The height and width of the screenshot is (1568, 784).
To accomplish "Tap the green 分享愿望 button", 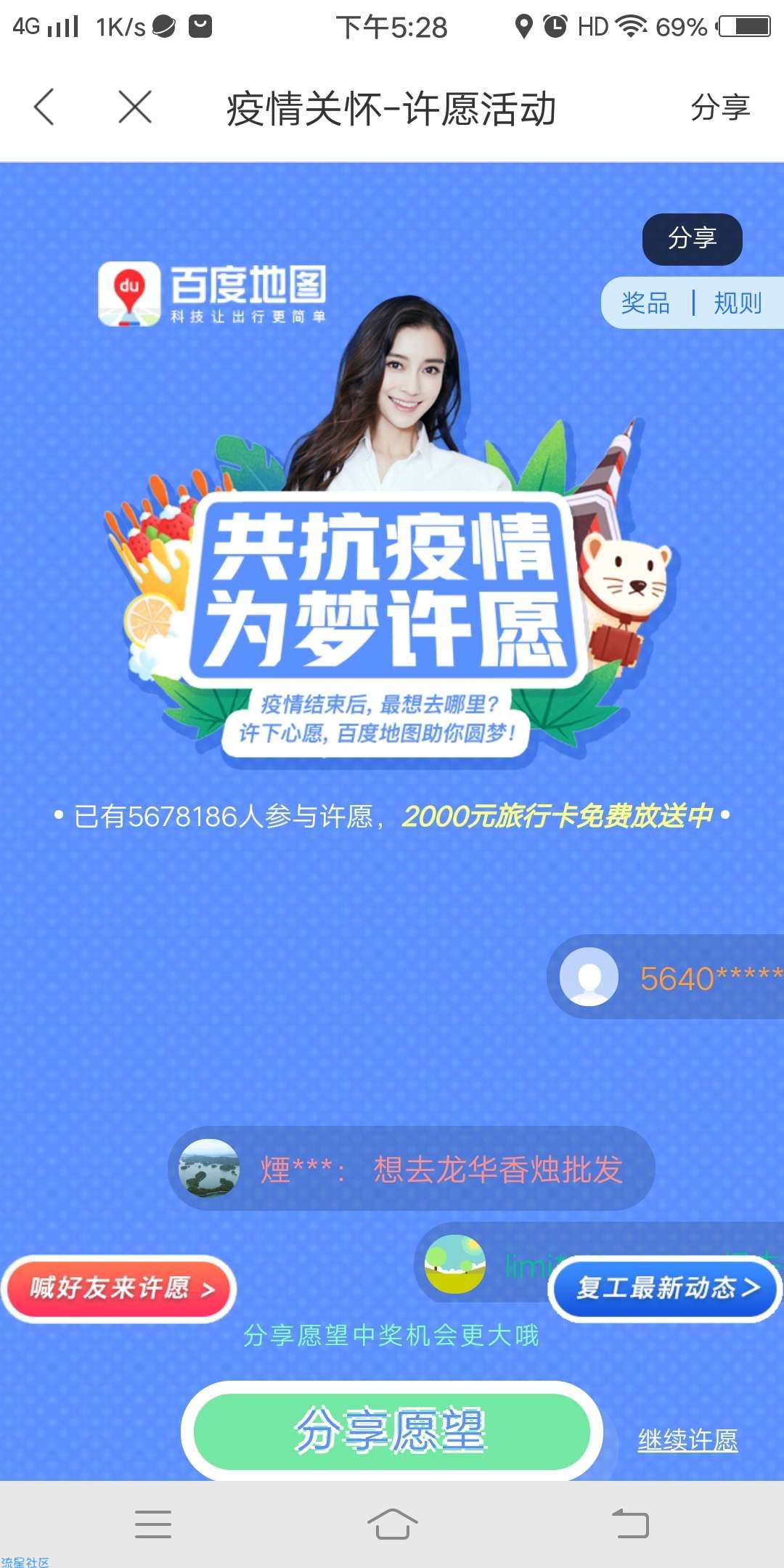I will pyautogui.click(x=391, y=1431).
